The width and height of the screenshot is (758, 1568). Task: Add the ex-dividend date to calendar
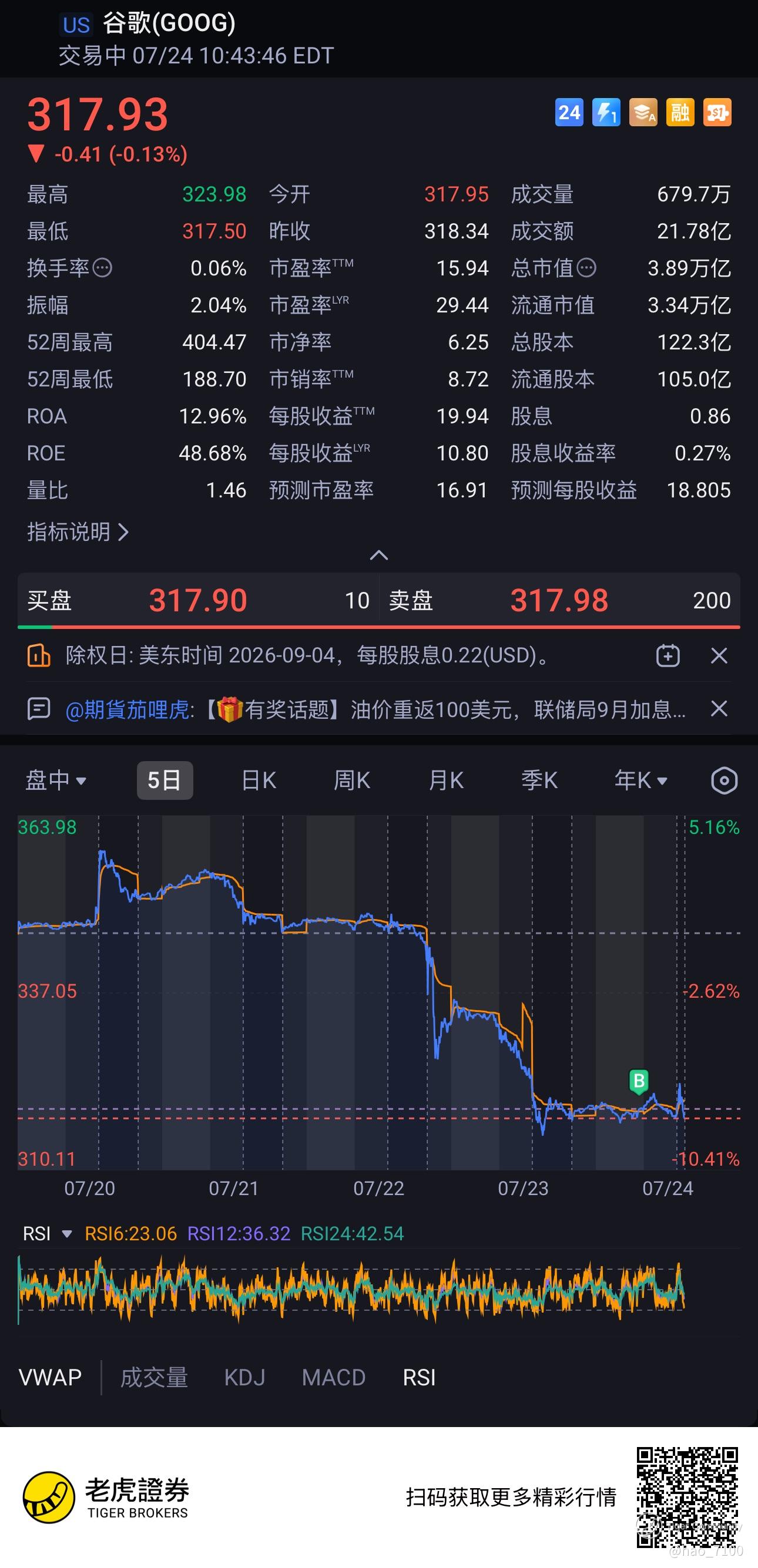(x=668, y=655)
